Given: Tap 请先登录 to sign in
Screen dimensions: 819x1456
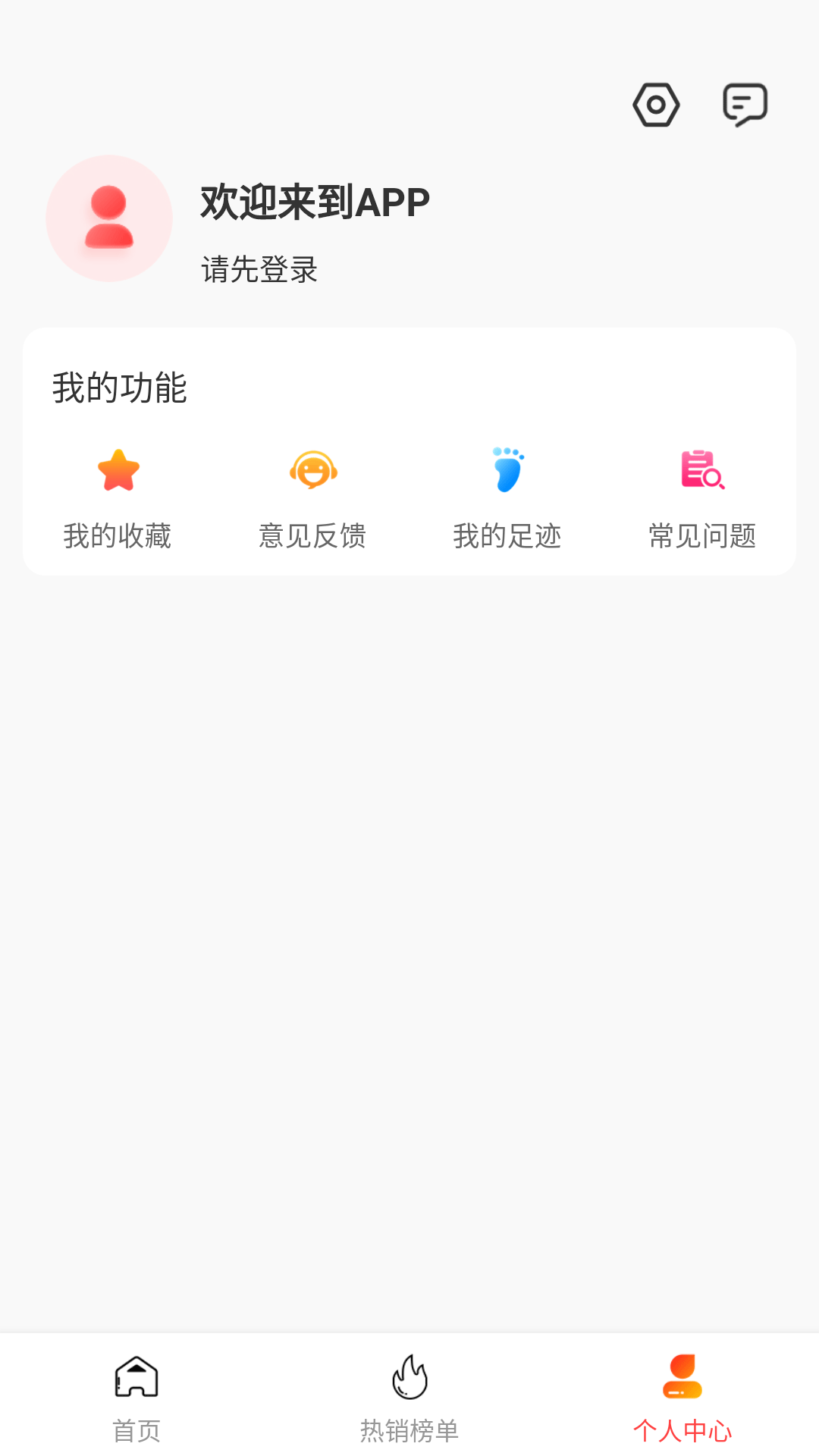Looking at the screenshot, I should coord(259,270).
